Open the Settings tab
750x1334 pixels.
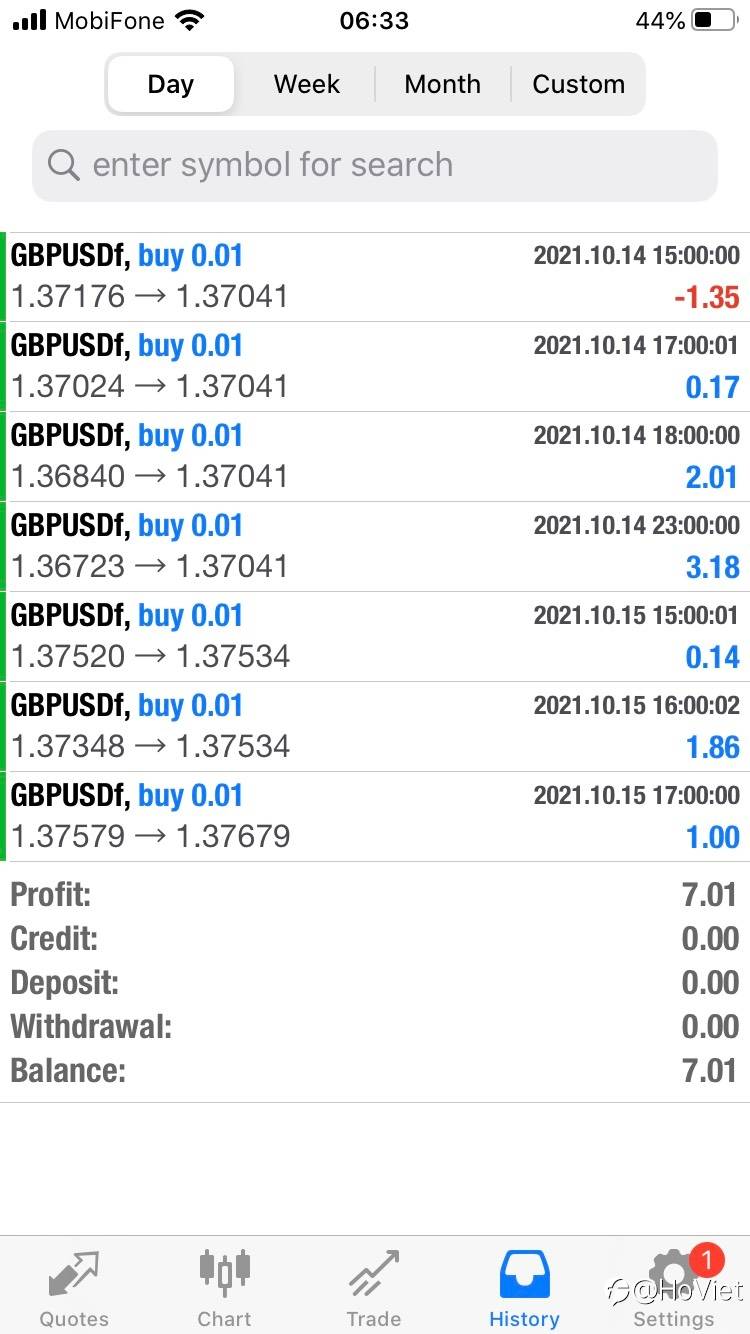point(674,1286)
